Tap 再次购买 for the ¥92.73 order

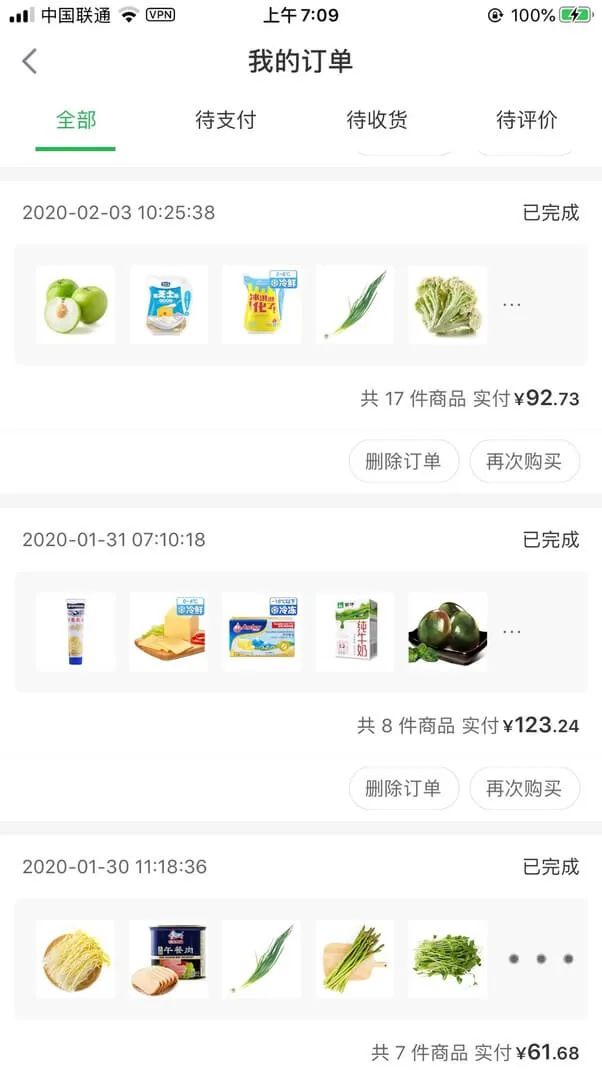coord(524,461)
